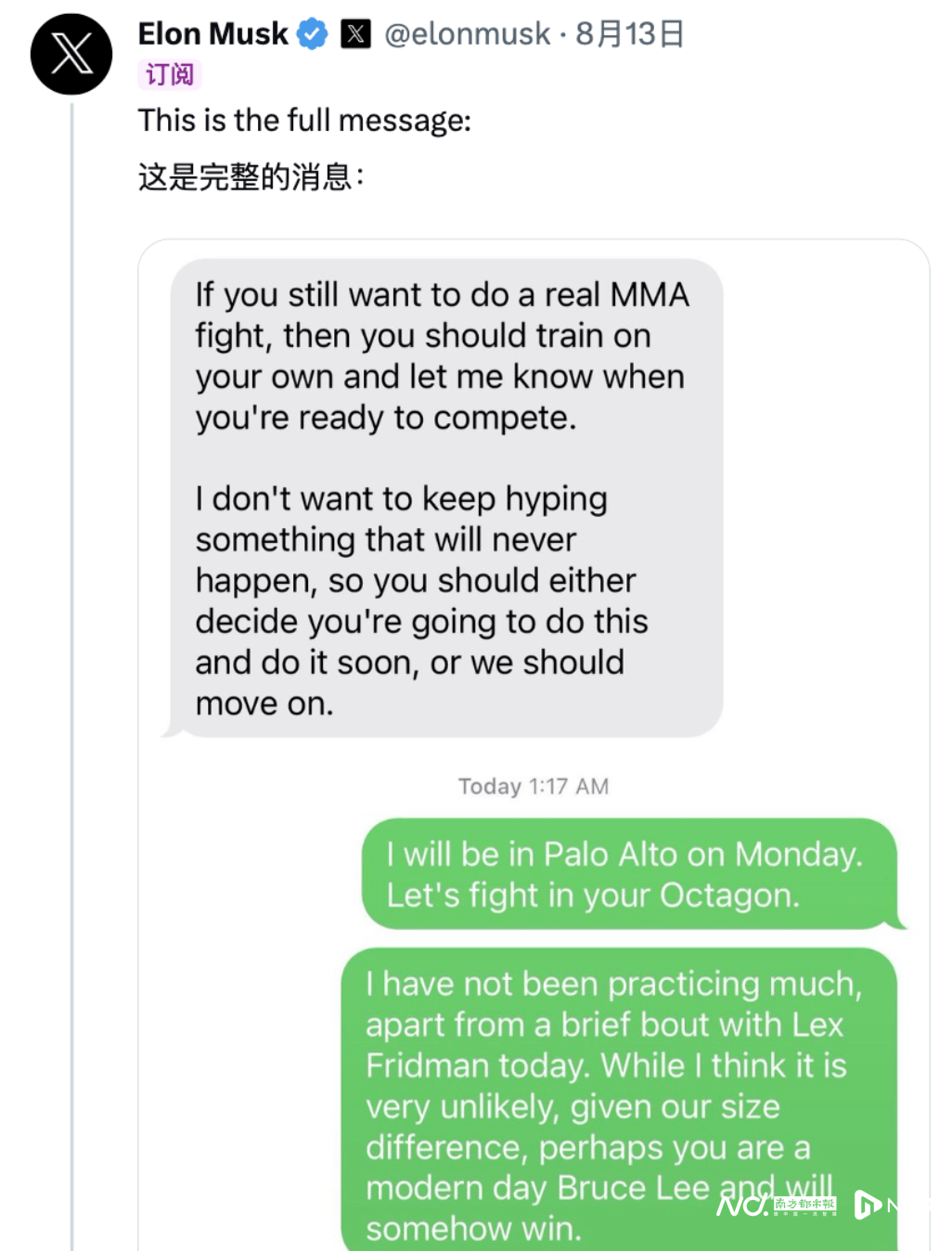Tap the 订阅 subscribe badge
Viewport: 952px width, 1251px height.
[170, 74]
